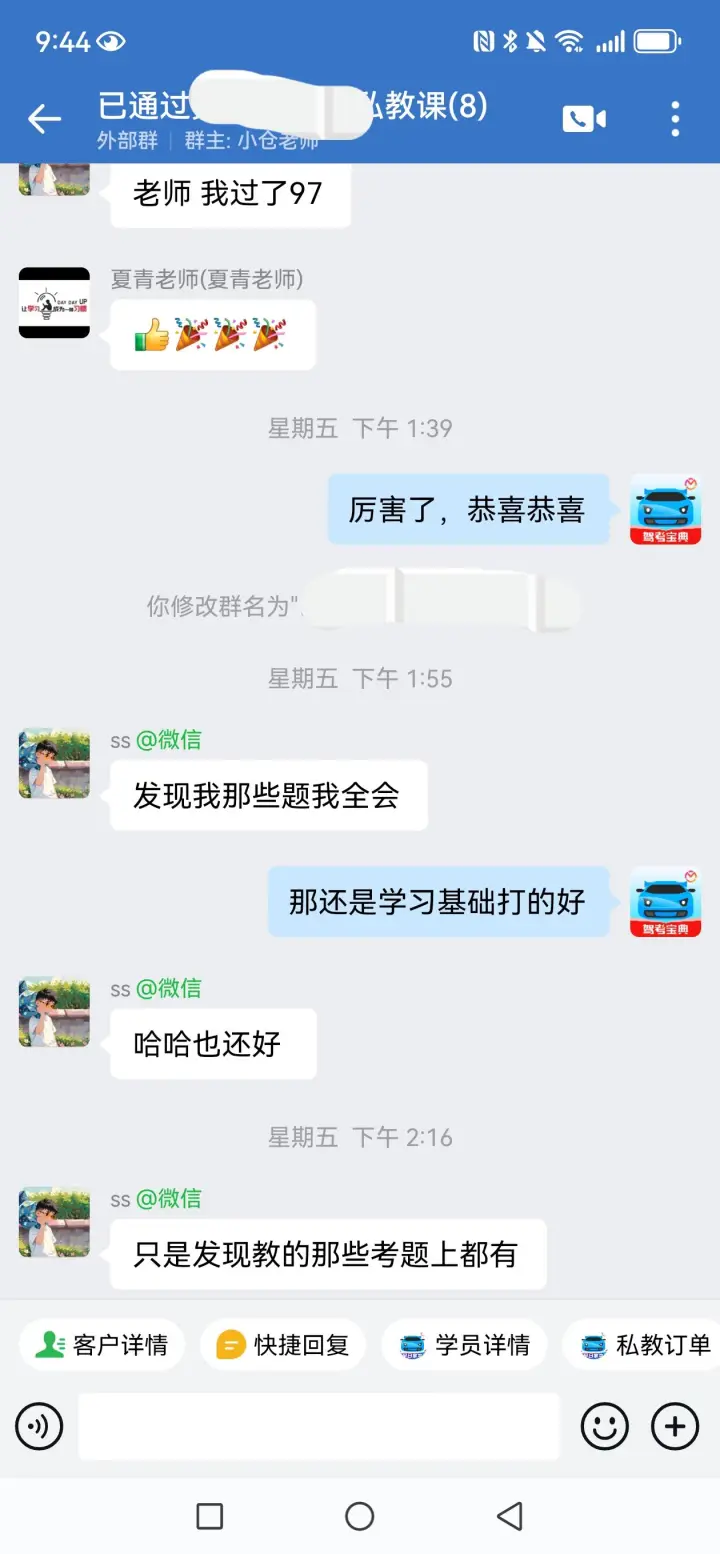
Task: Switch to voice input mode
Action: click(39, 1426)
